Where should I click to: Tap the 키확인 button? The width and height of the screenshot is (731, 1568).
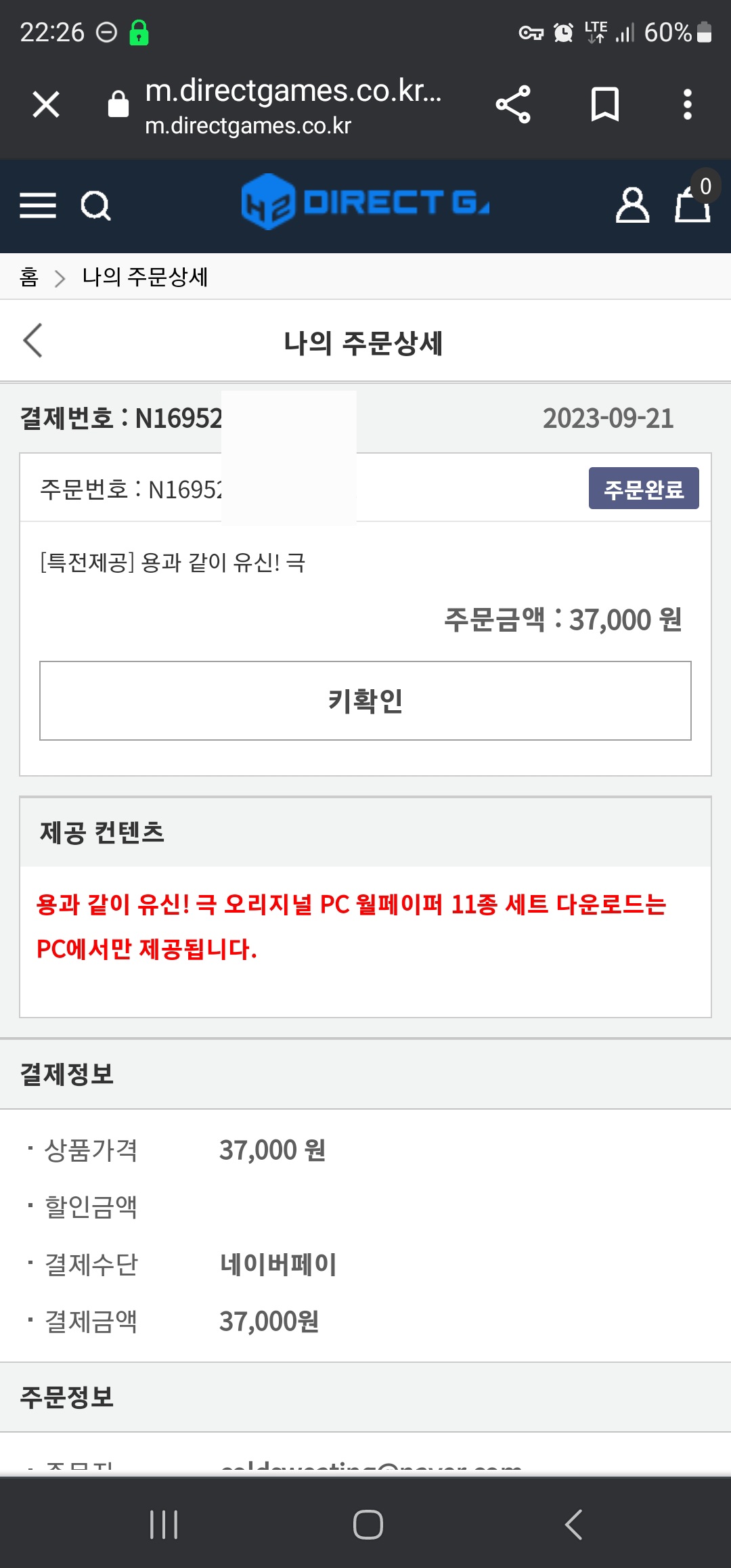pos(365,701)
